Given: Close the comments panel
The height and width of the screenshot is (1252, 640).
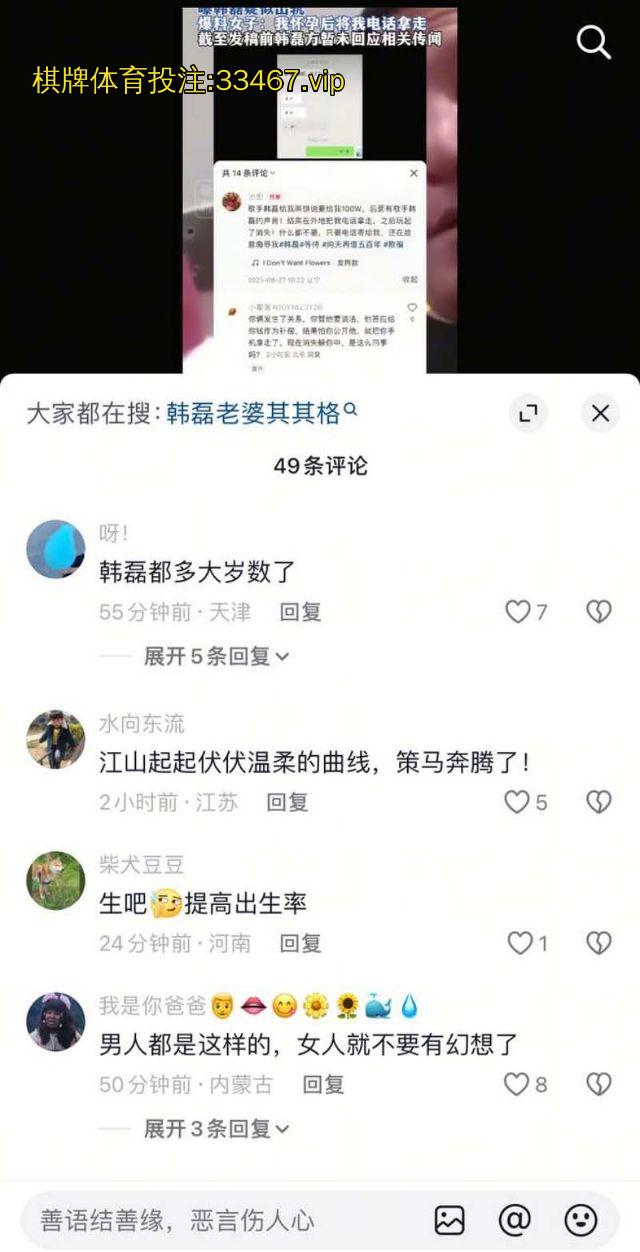Looking at the screenshot, I should tap(600, 413).
